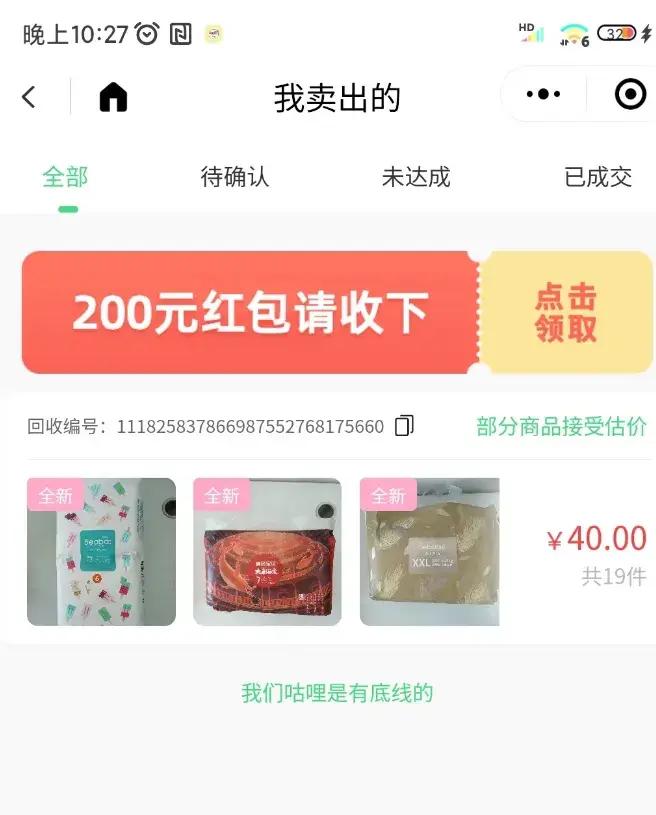Return to the mini program home page

pos(113,96)
